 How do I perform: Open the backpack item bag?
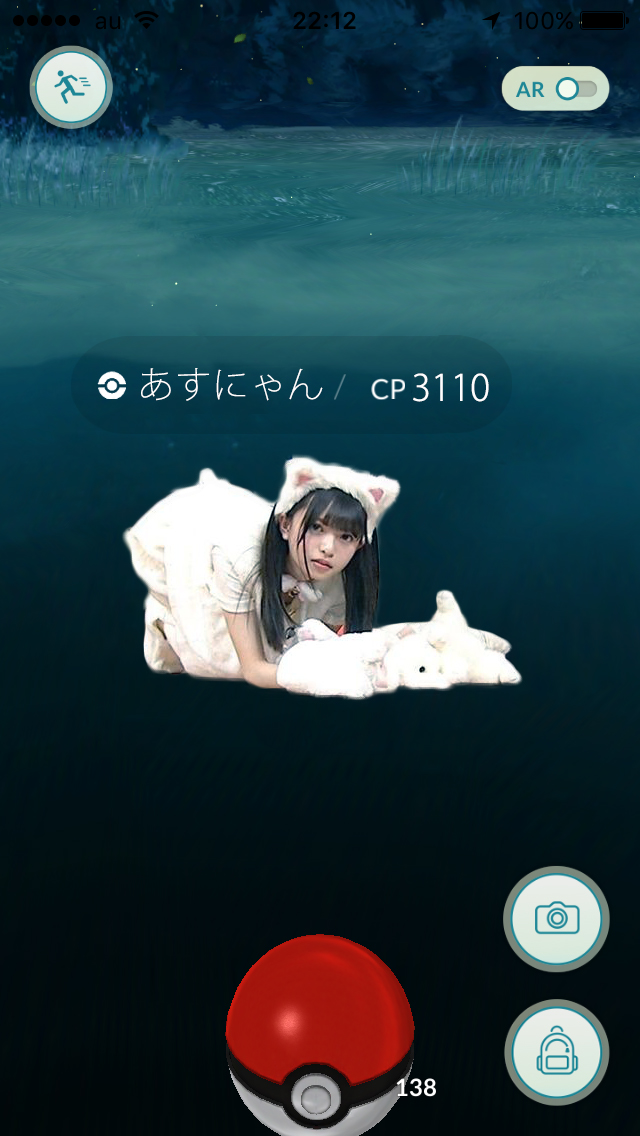click(x=557, y=1053)
